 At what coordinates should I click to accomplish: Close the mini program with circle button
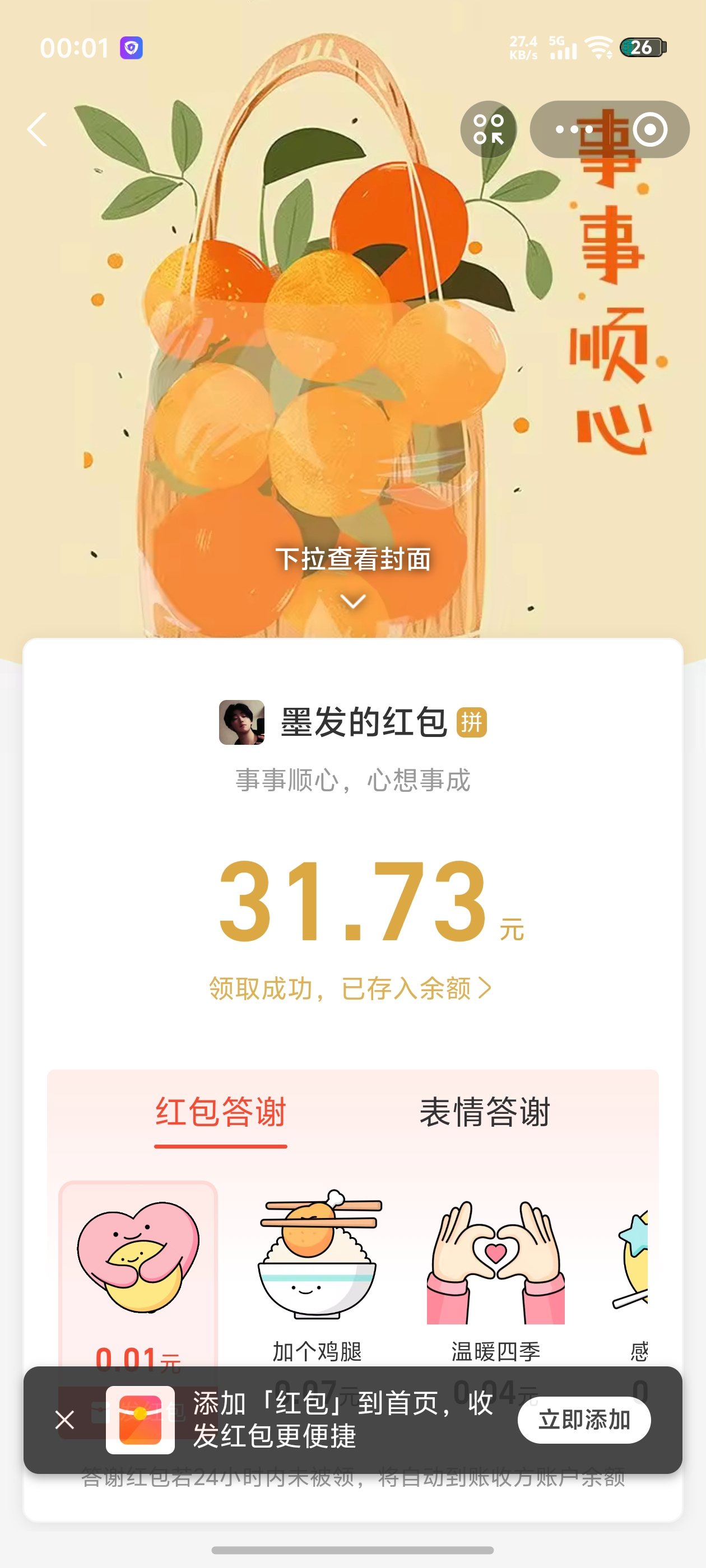(x=649, y=130)
